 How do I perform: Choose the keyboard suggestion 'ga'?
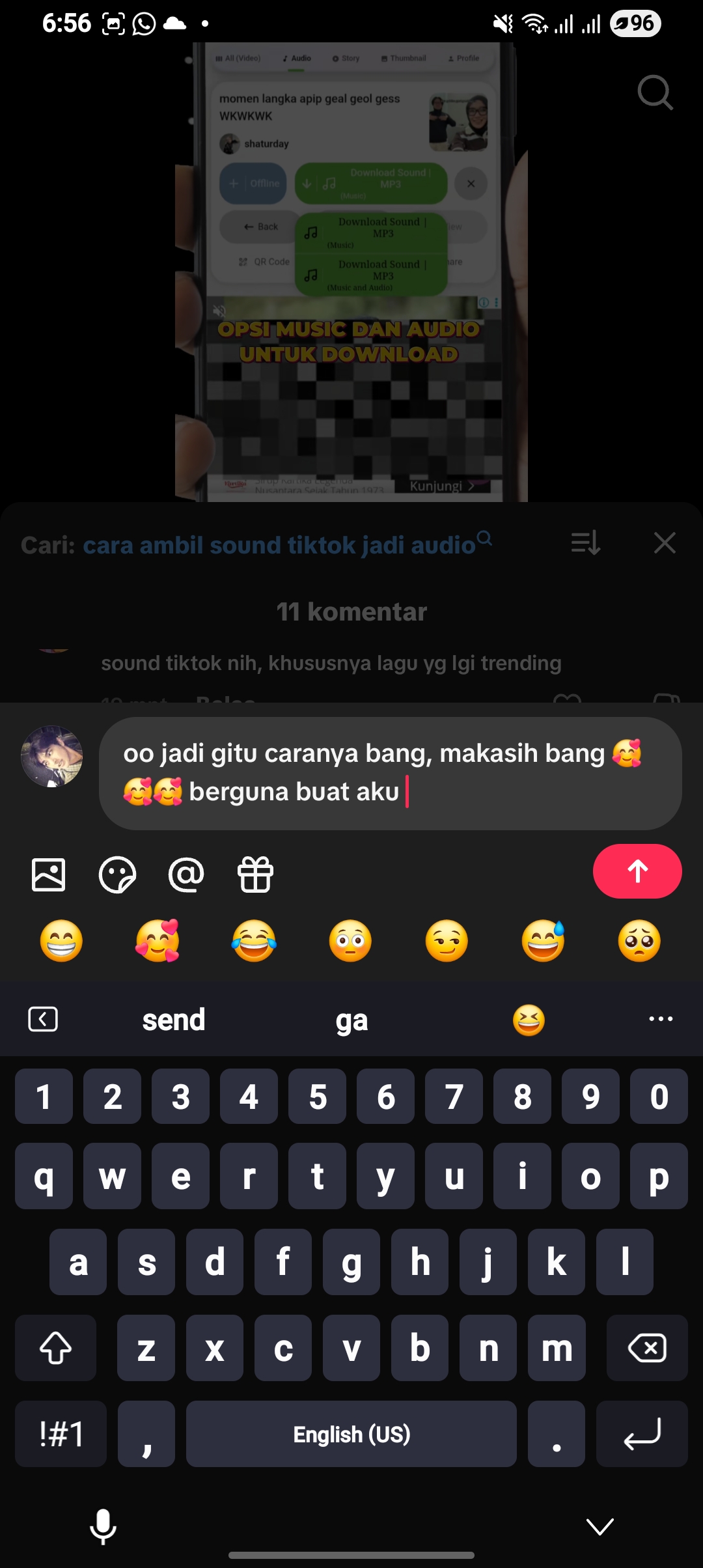coord(351,1020)
